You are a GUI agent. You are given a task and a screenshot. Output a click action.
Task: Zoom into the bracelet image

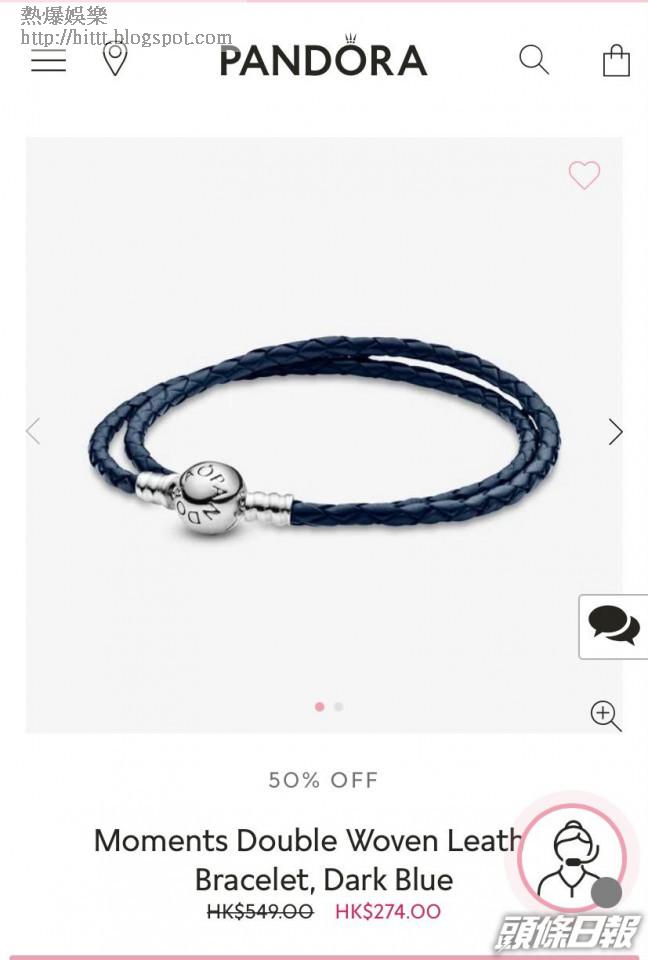click(605, 715)
